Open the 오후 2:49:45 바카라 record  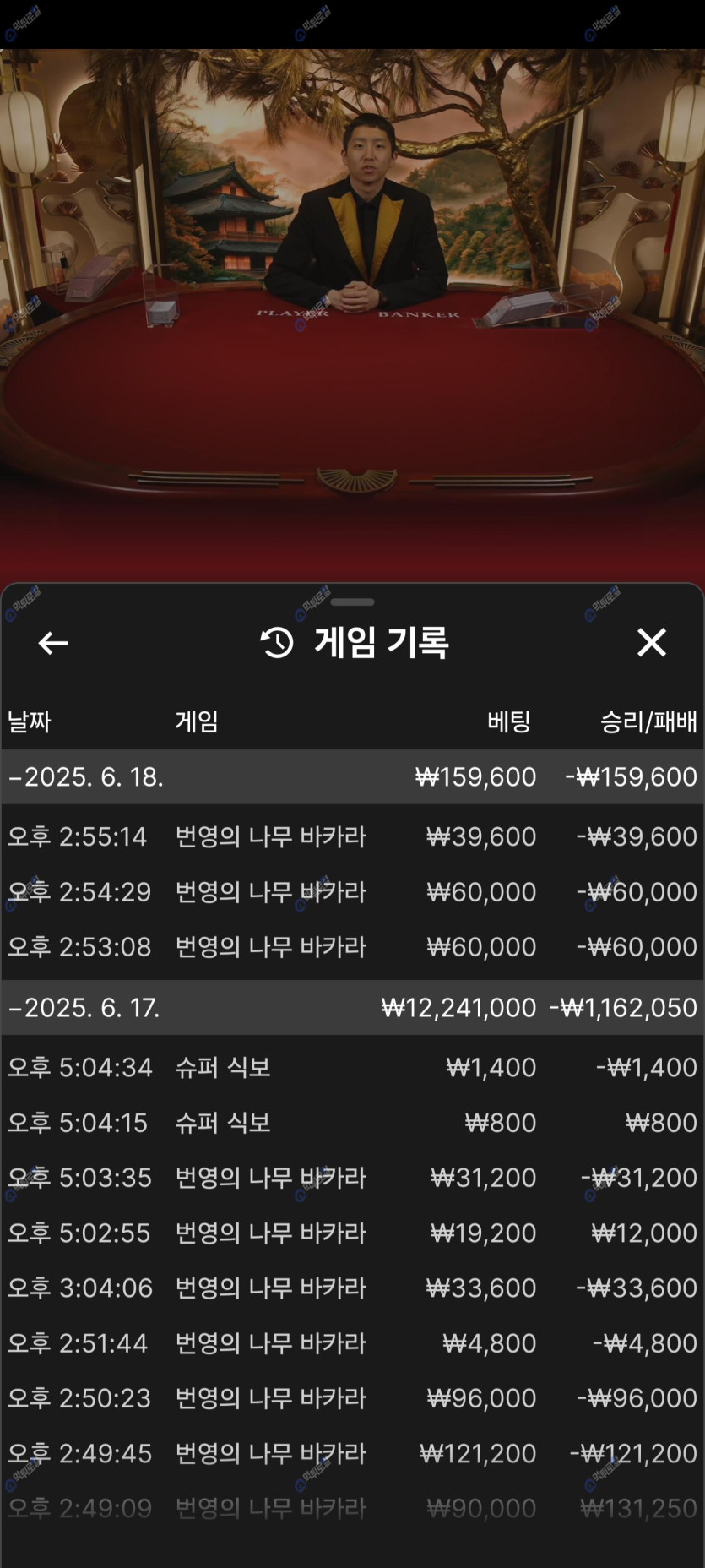tap(352, 1453)
